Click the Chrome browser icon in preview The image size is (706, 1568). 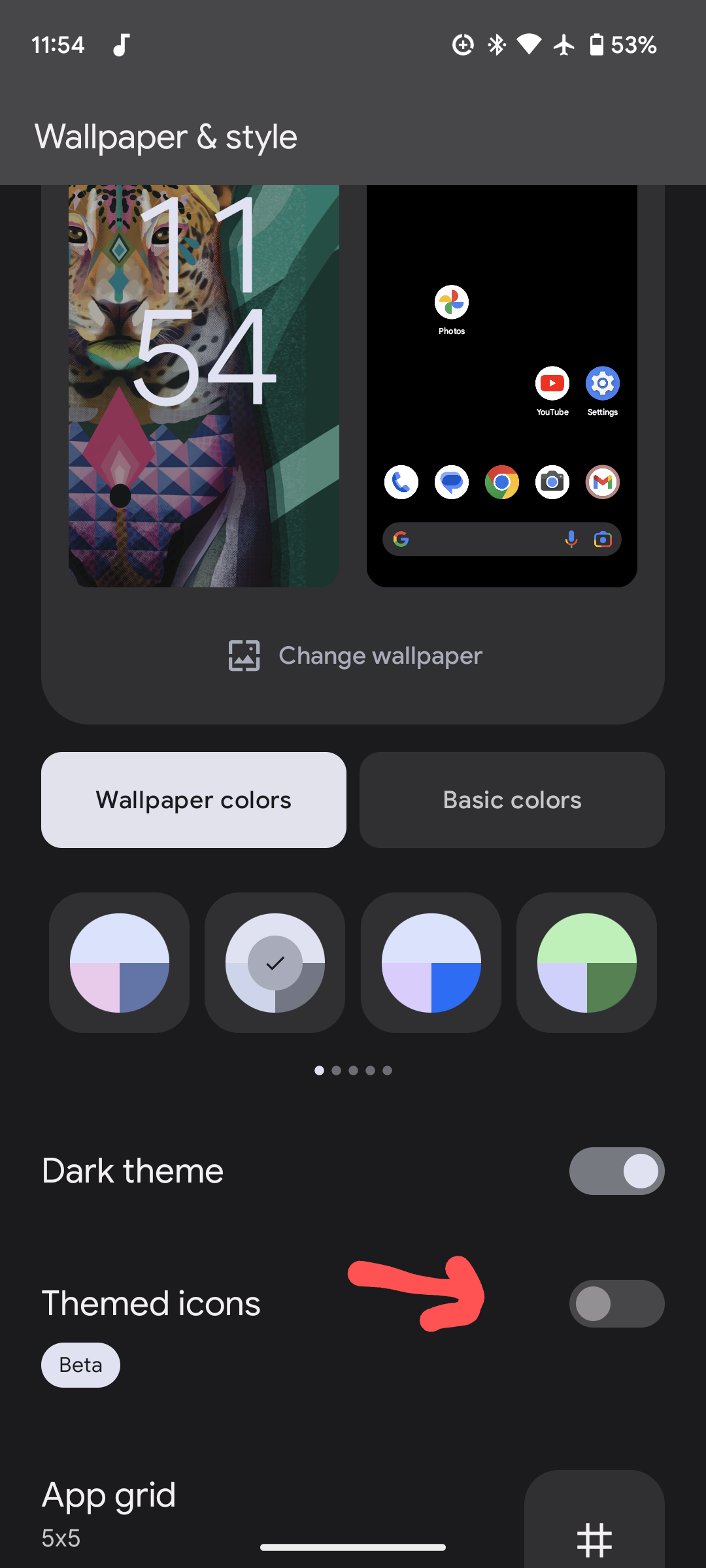click(x=501, y=482)
